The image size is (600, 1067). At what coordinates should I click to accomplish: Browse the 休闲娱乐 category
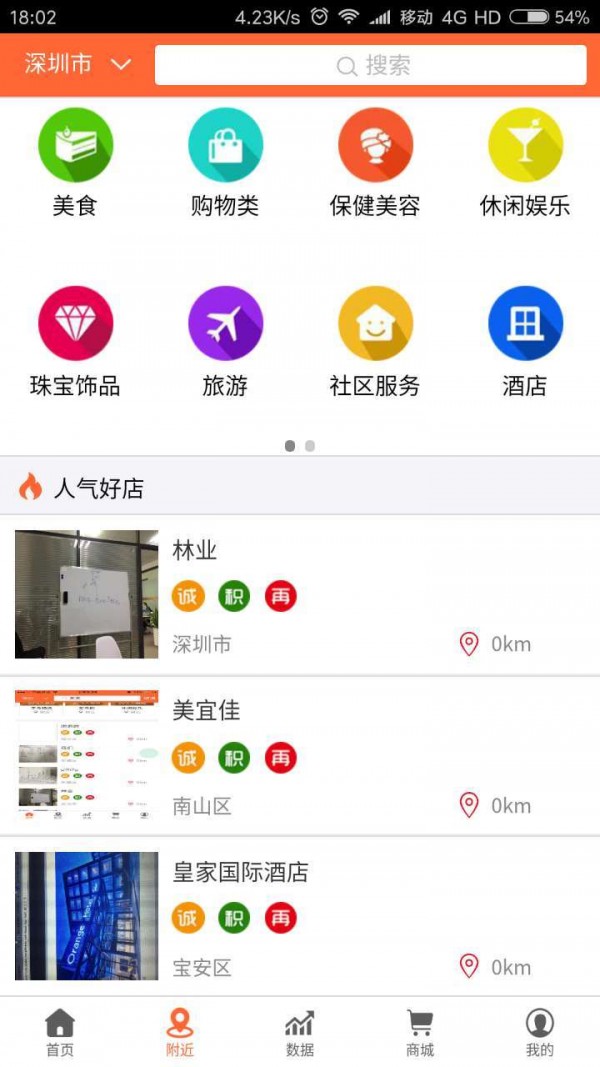pos(525,163)
